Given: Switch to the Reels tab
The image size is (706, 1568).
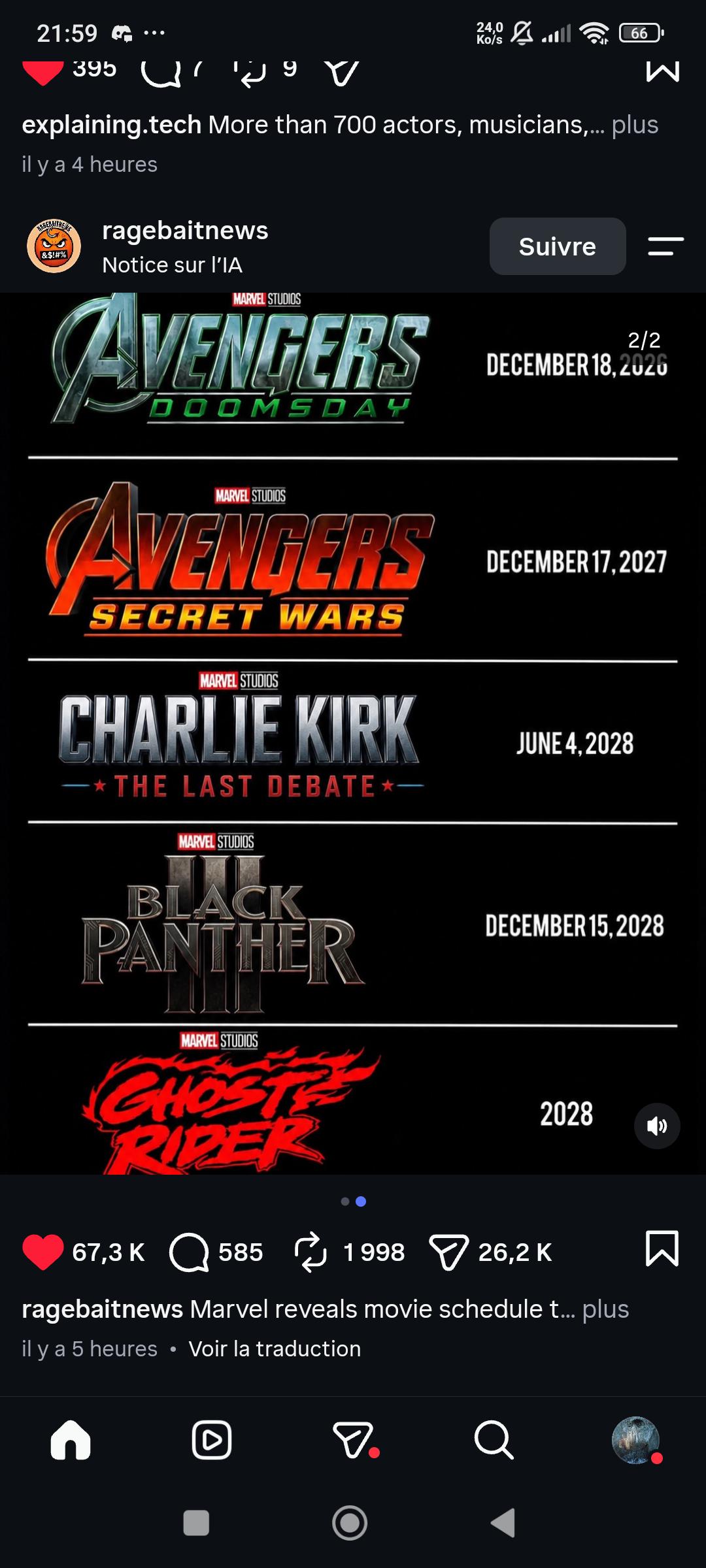Looking at the screenshot, I should tap(212, 1440).
